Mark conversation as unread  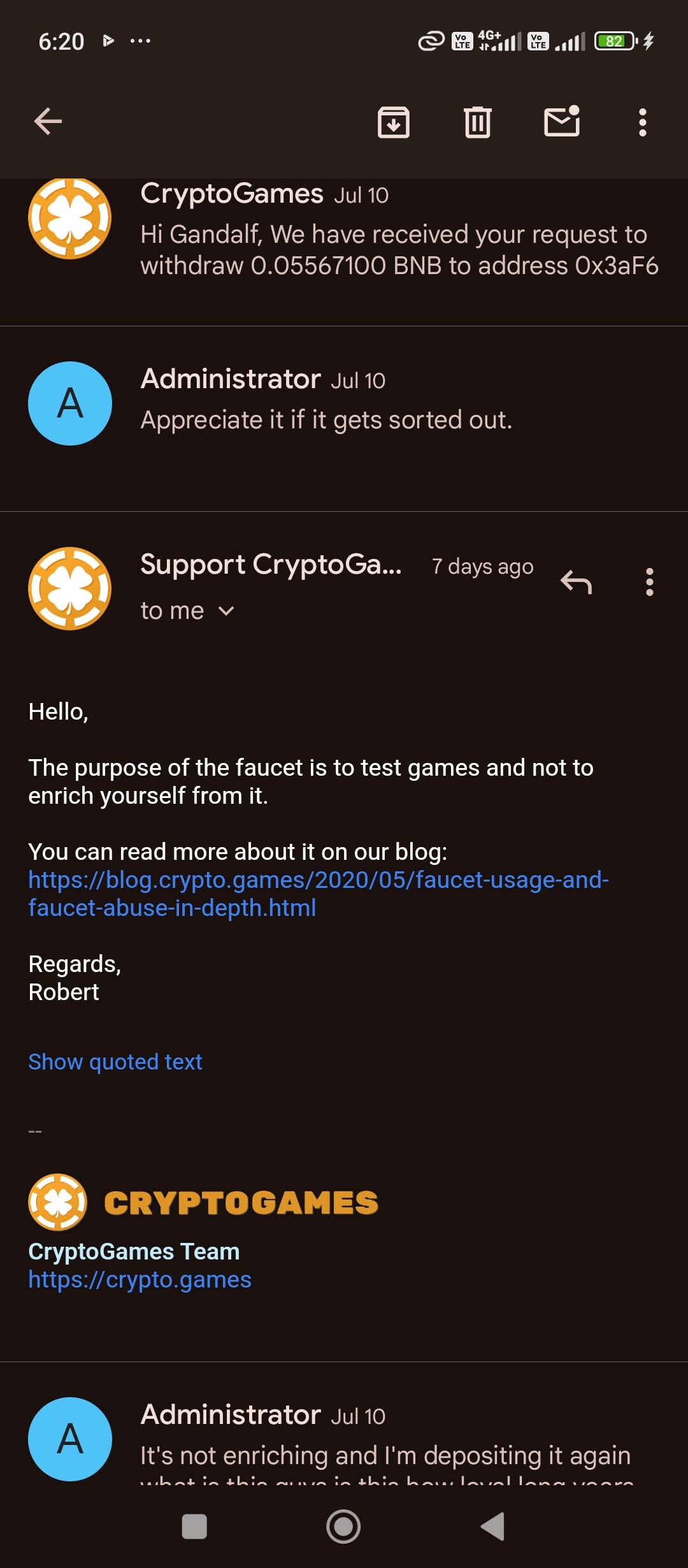pyautogui.click(x=562, y=121)
